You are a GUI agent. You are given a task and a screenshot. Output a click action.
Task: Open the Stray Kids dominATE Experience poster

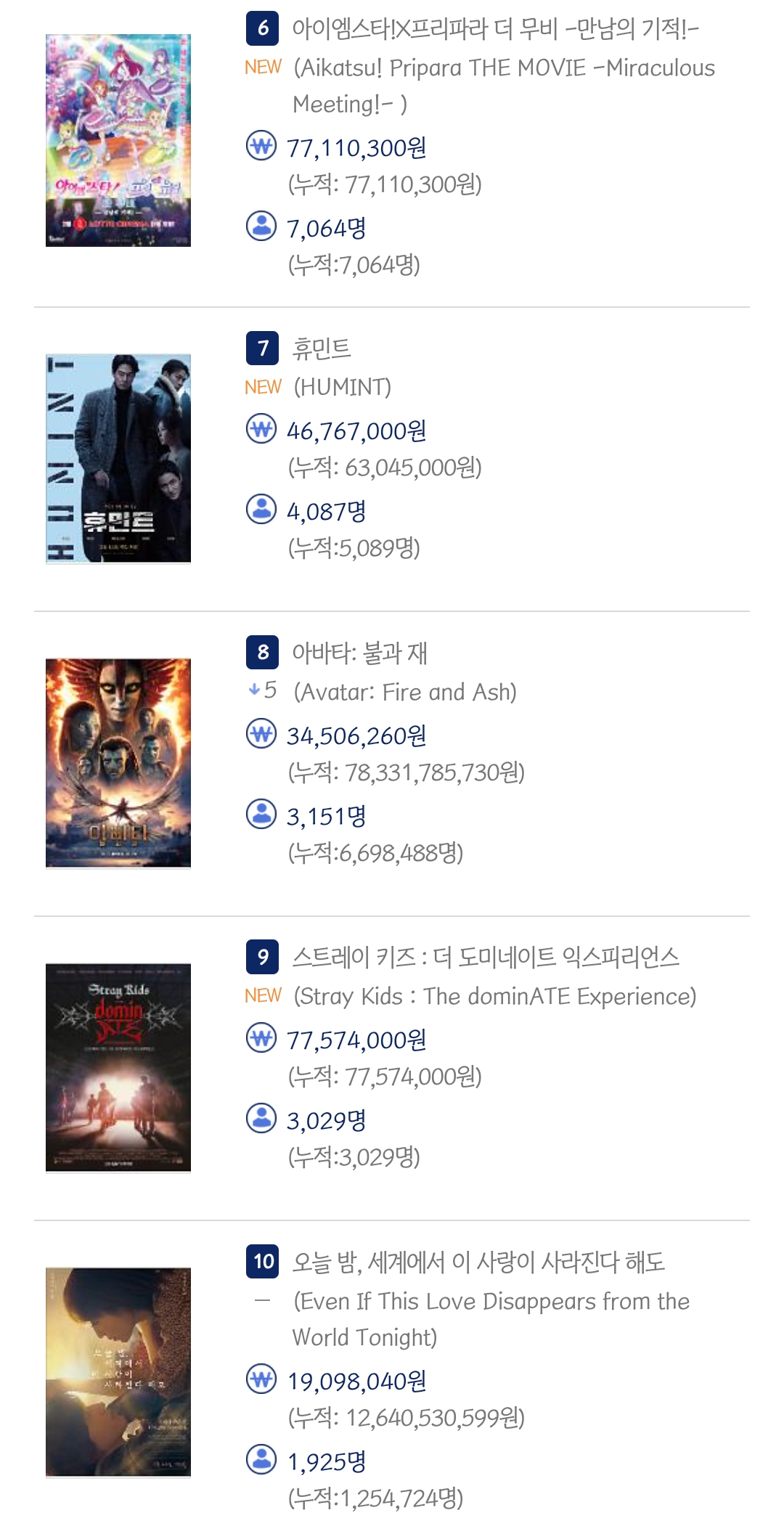click(x=118, y=1067)
